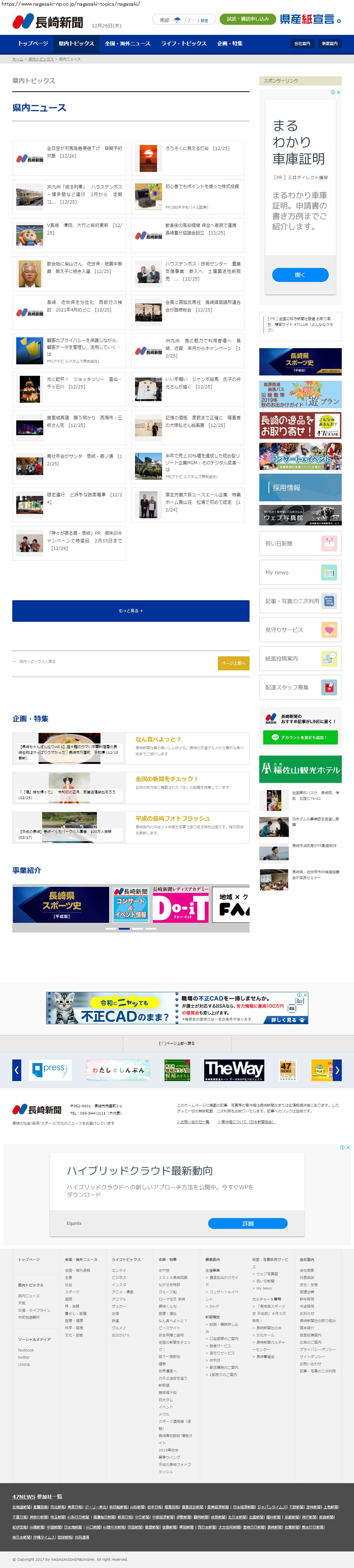Open ライフ・トピックス navigation item

coord(183,44)
